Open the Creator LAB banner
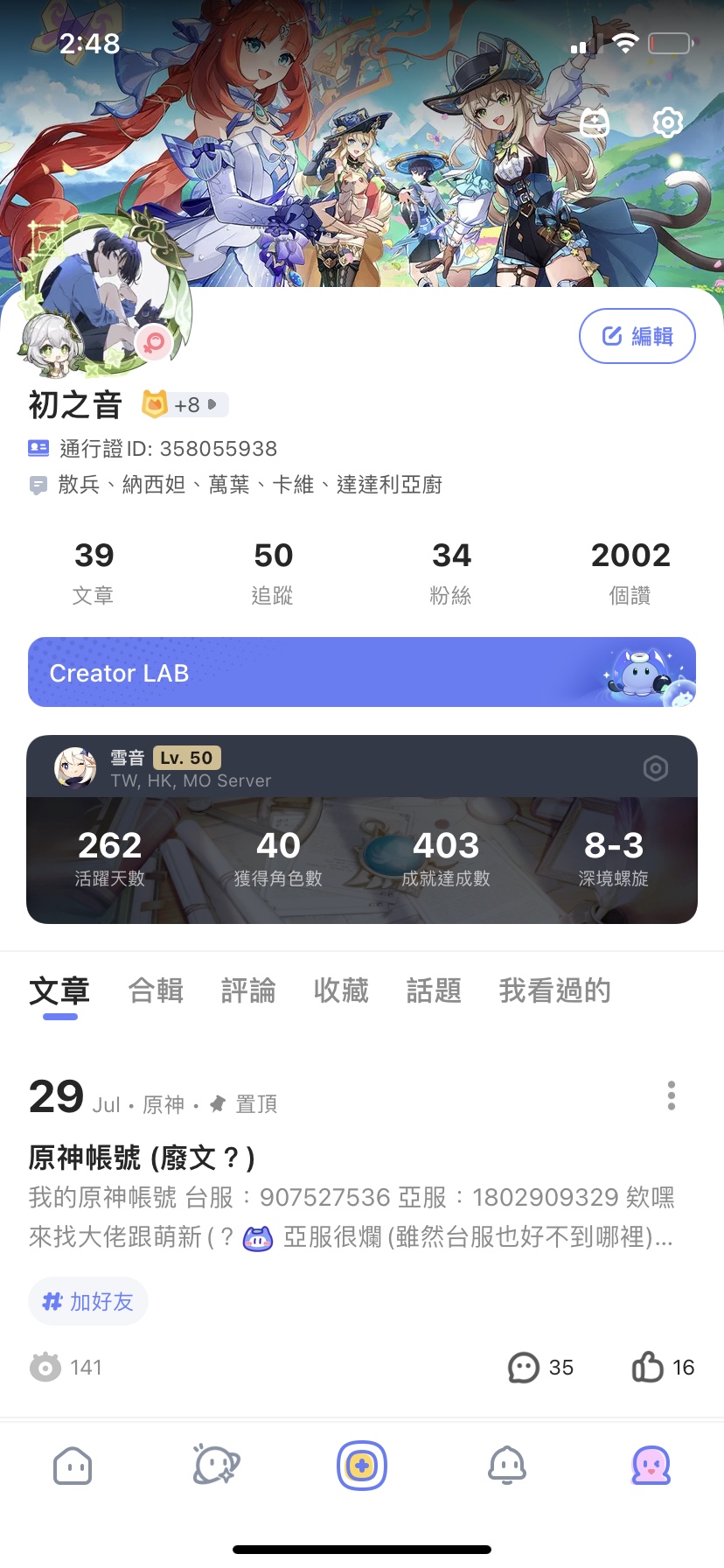 click(362, 672)
